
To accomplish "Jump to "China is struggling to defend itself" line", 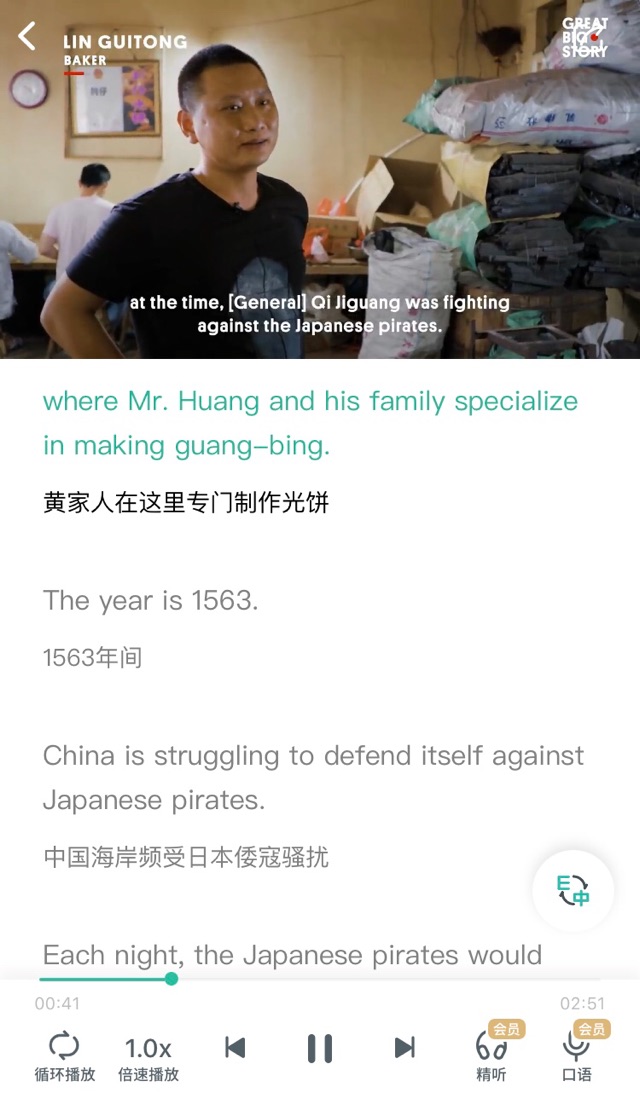I will click(312, 777).
